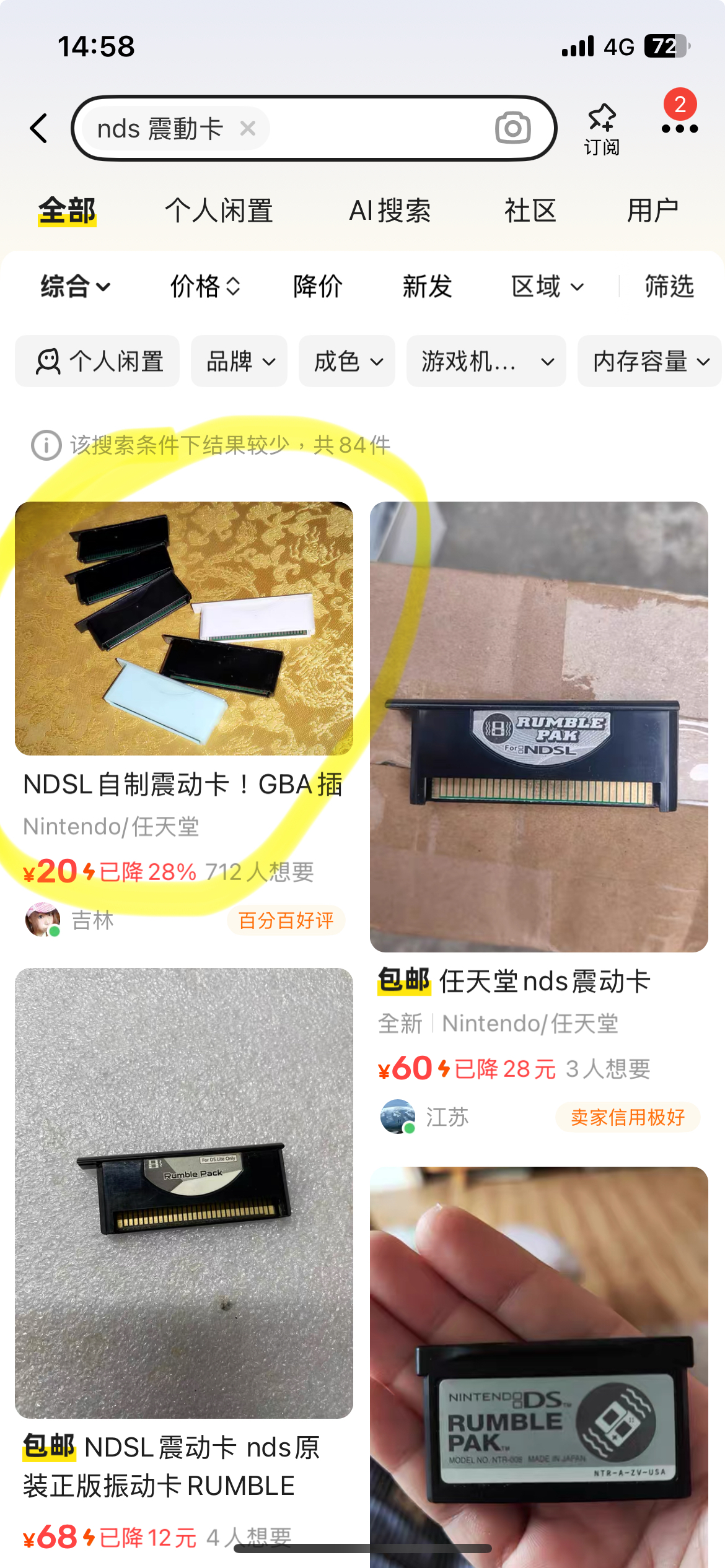Expand the 综合 sort dropdown
Viewport: 725px width, 1568px height.
[75, 286]
